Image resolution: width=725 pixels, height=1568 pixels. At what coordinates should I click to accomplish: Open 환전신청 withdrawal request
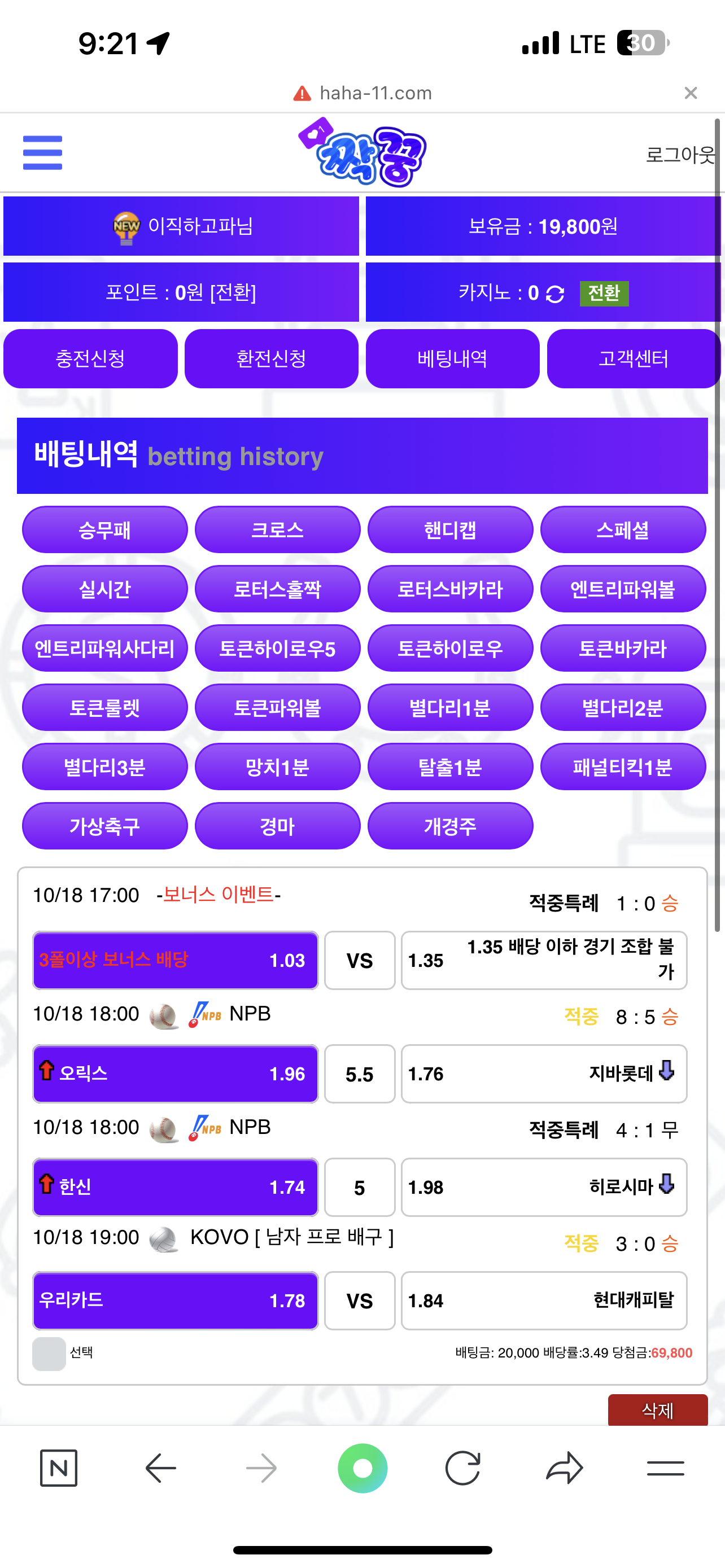pyautogui.click(x=271, y=358)
